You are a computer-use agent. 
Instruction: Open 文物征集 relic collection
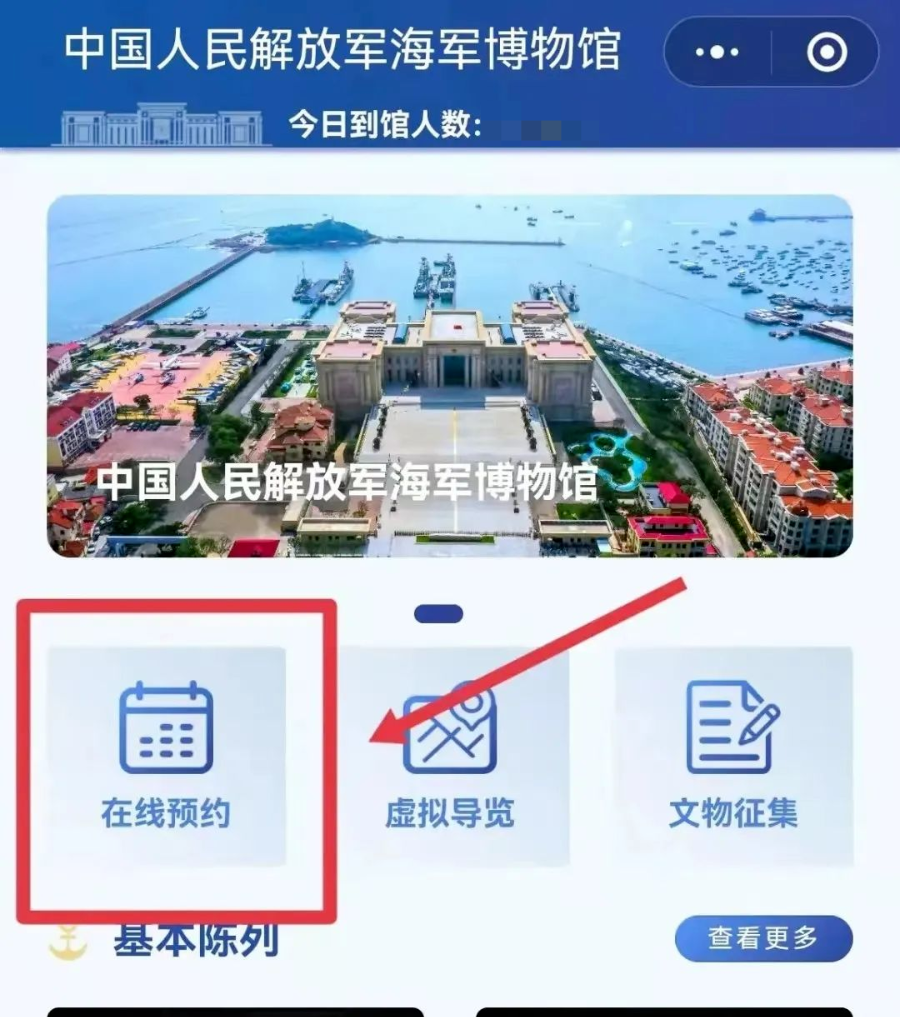(733, 756)
